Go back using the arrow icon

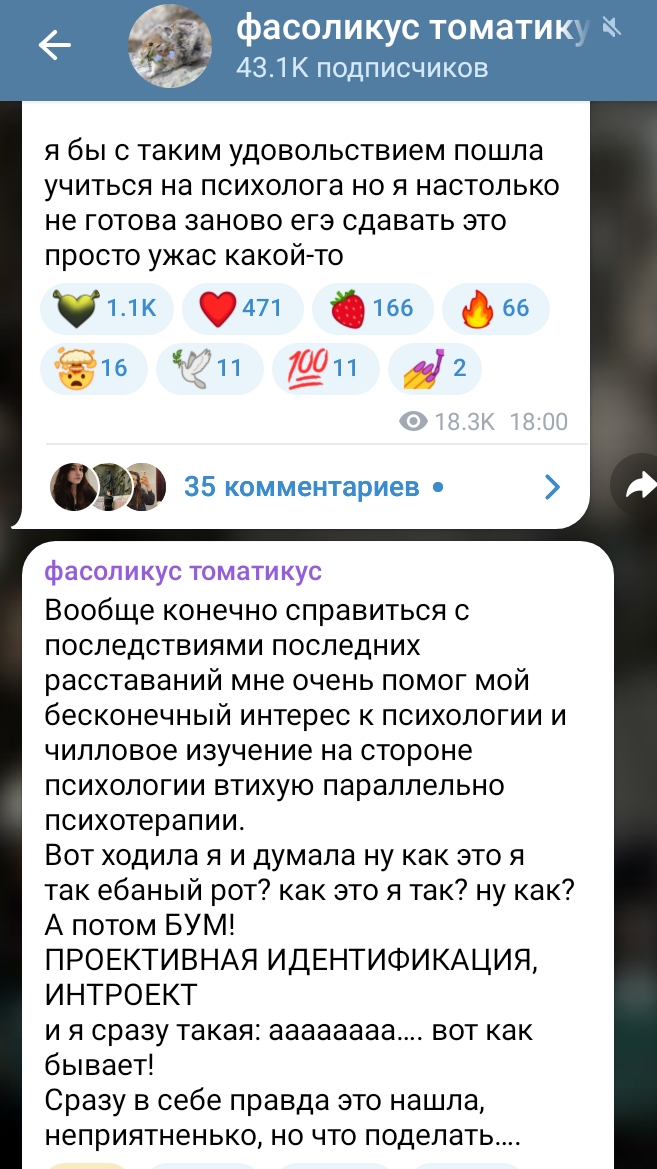[54, 46]
